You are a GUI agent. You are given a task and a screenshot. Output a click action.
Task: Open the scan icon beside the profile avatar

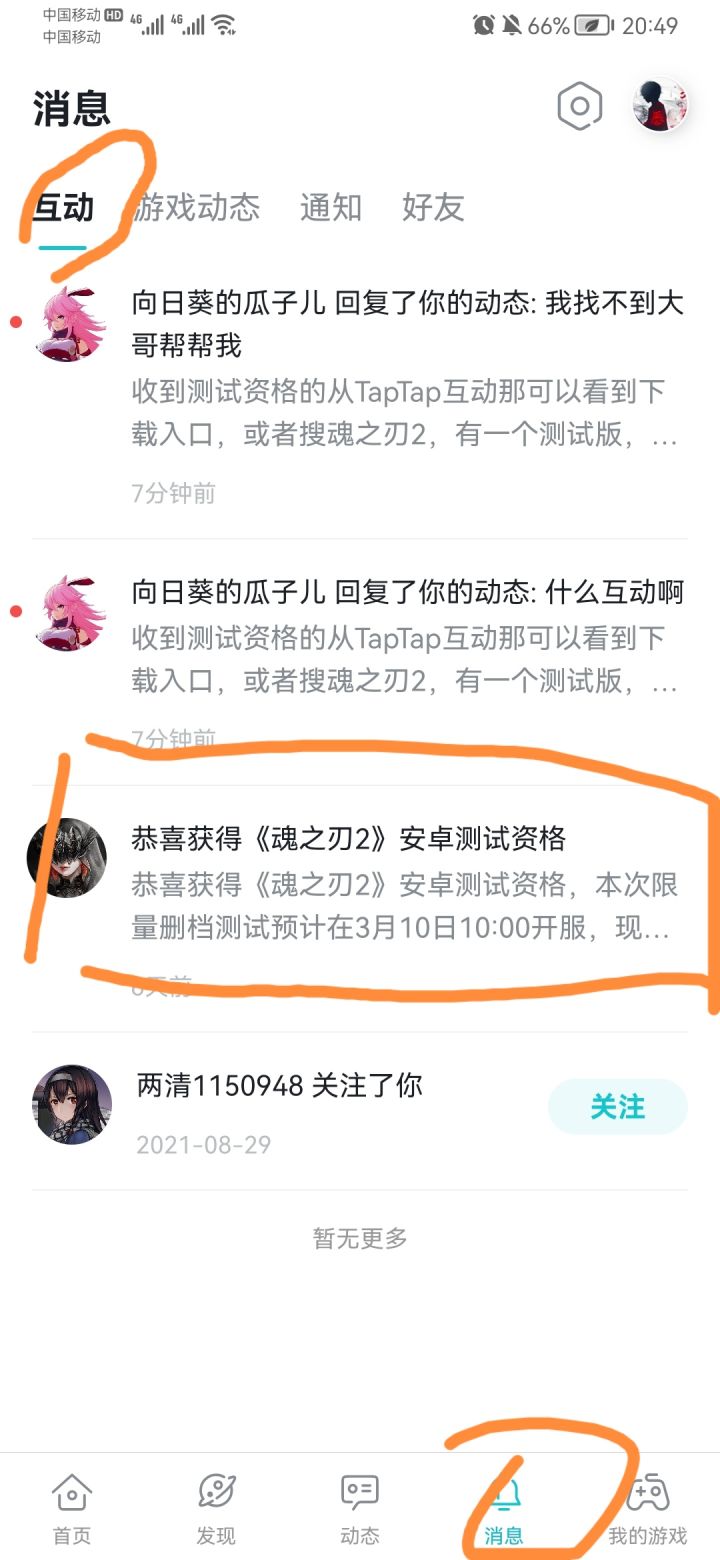coord(579,104)
